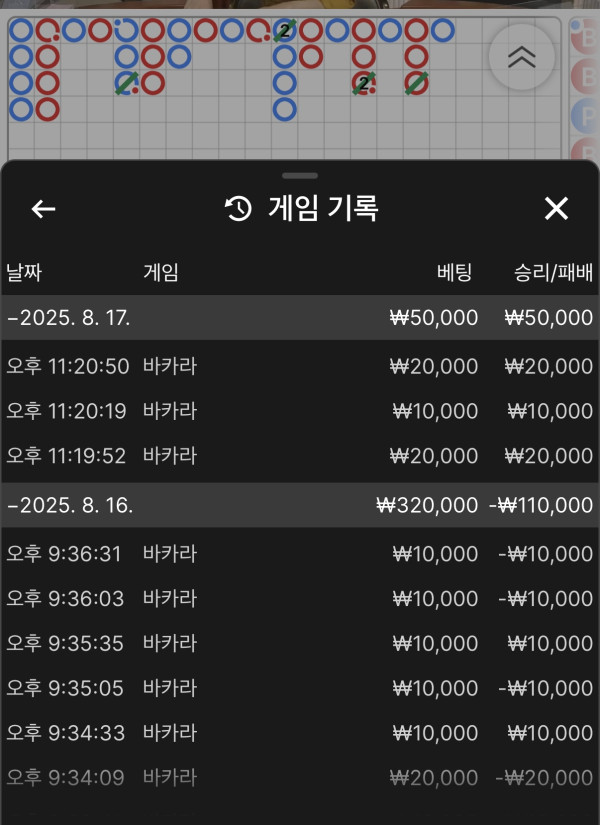
Task: Open the 오후 9:35:05 game entry
Action: (x=300, y=688)
